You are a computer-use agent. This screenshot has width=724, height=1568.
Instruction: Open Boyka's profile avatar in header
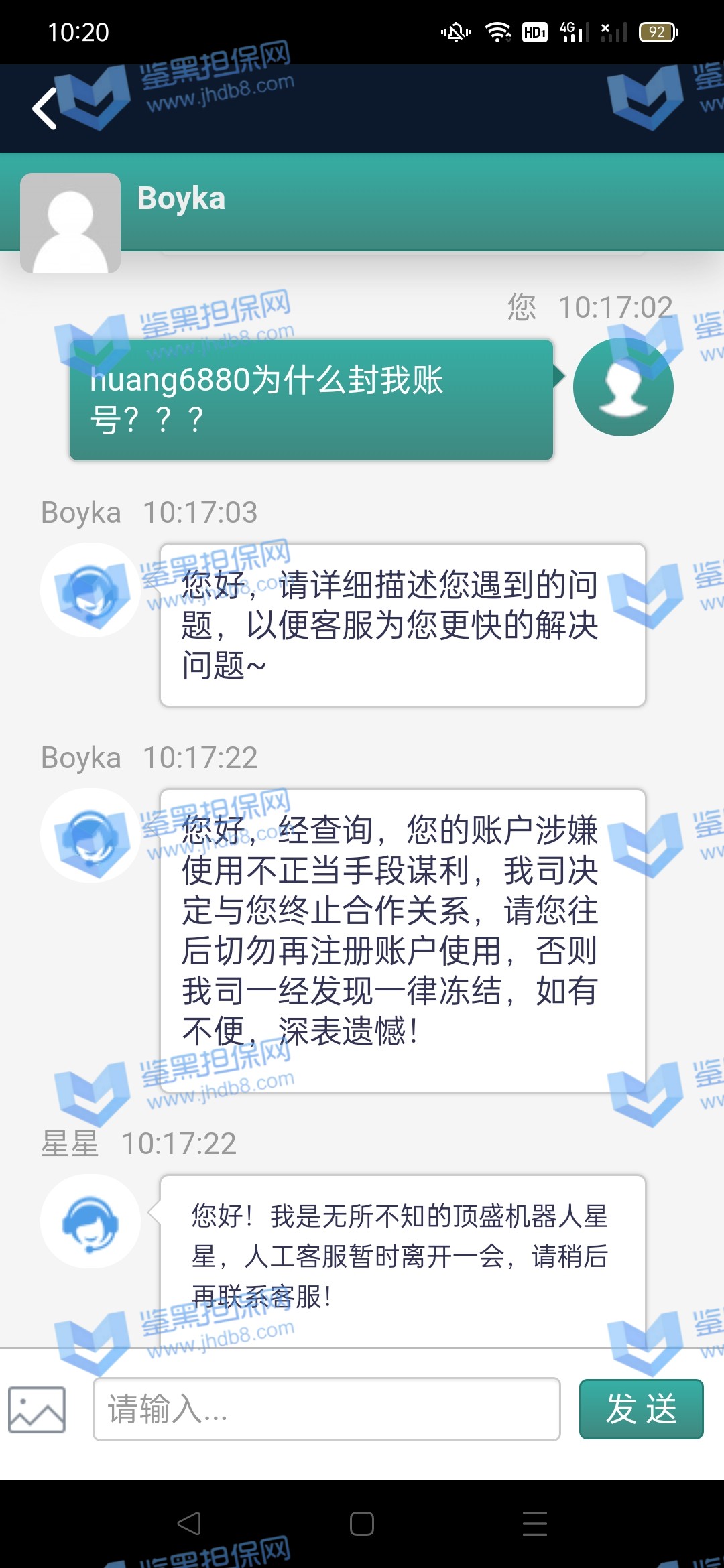(70, 222)
